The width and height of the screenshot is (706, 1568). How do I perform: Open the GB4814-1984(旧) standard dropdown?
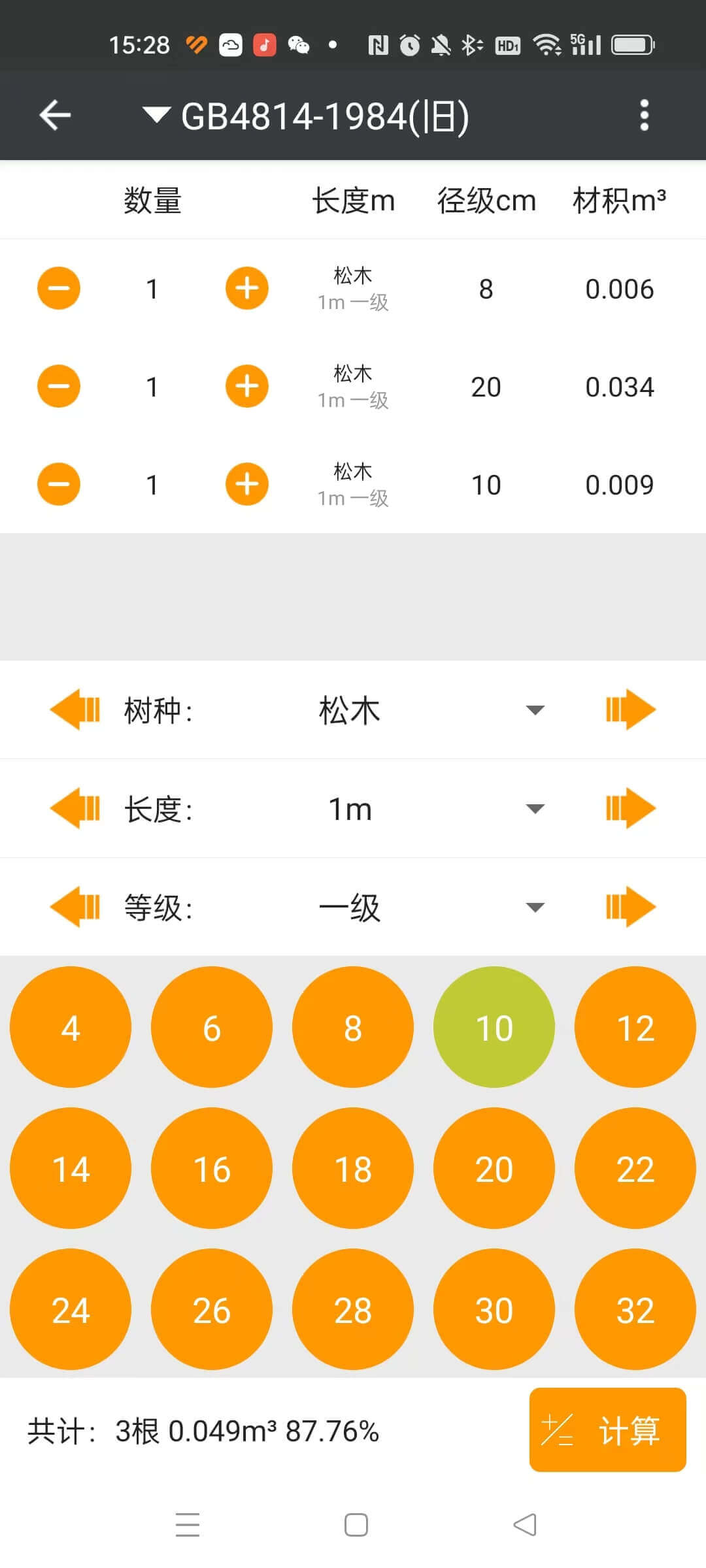(x=306, y=116)
